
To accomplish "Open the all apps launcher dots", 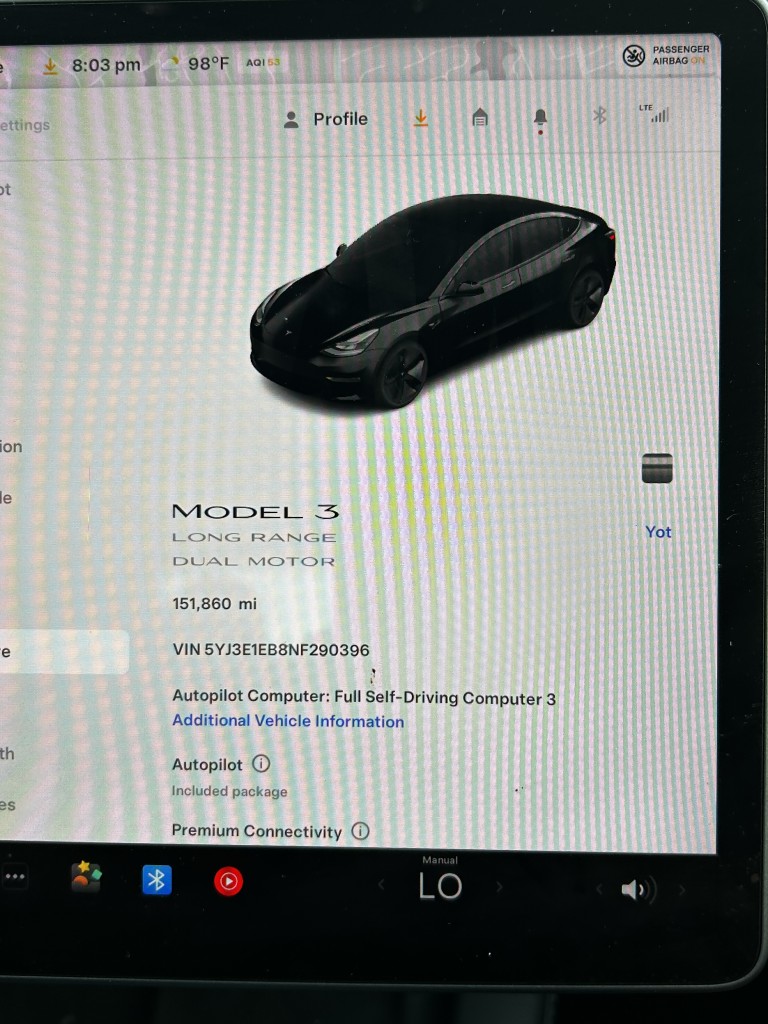I will tap(15, 878).
